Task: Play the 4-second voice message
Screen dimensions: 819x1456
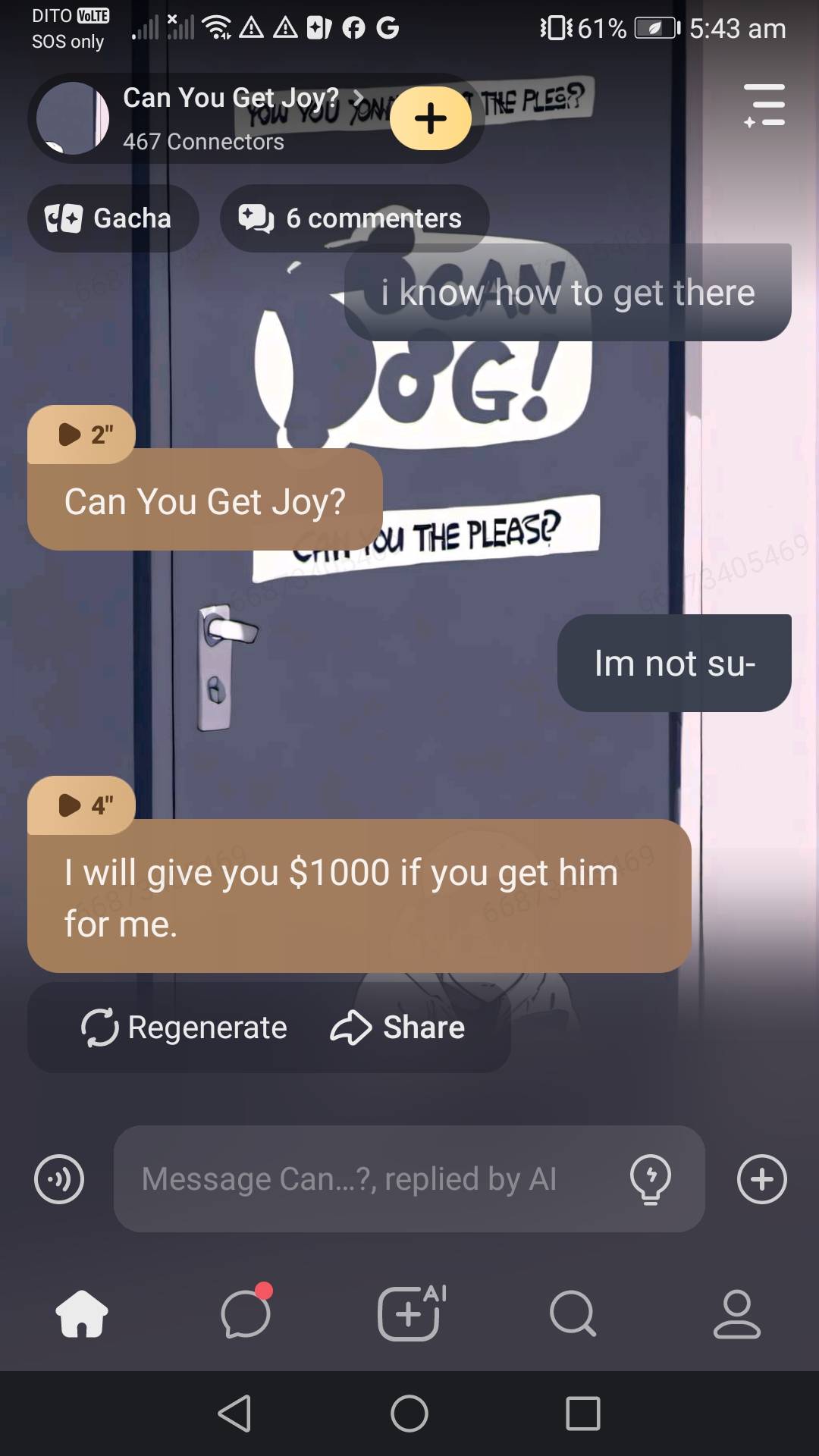Action: [x=81, y=805]
